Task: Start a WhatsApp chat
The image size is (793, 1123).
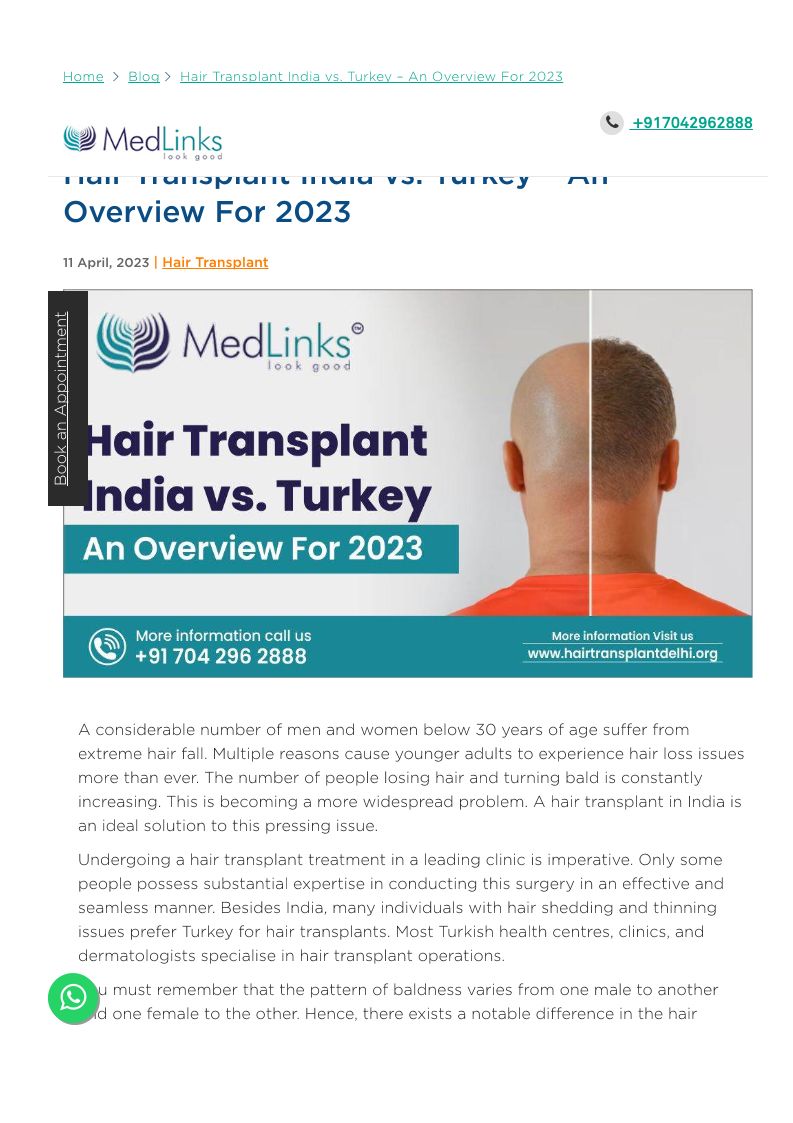Action: coord(73,998)
